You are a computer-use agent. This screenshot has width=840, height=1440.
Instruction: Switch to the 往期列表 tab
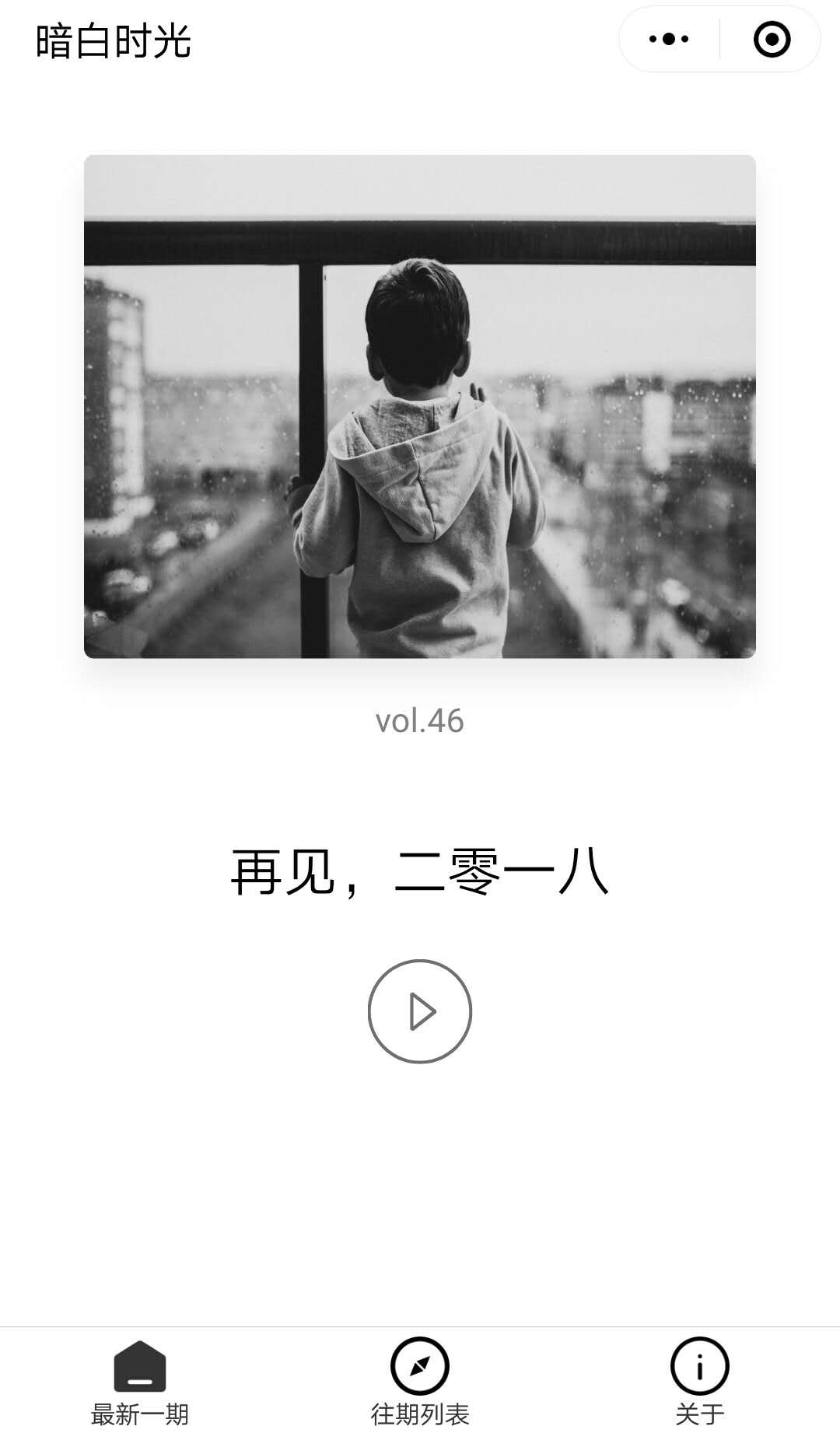(420, 1382)
